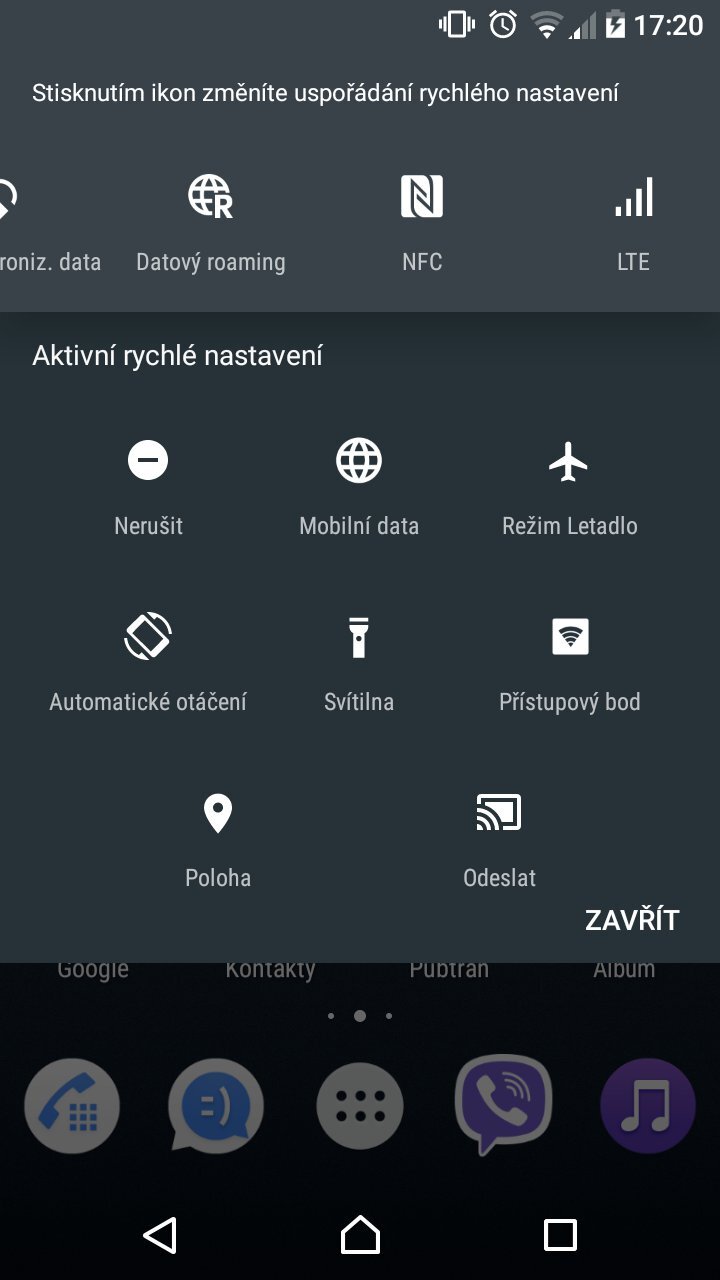
Task: Tap the Datový roaming icon
Action: [210, 197]
